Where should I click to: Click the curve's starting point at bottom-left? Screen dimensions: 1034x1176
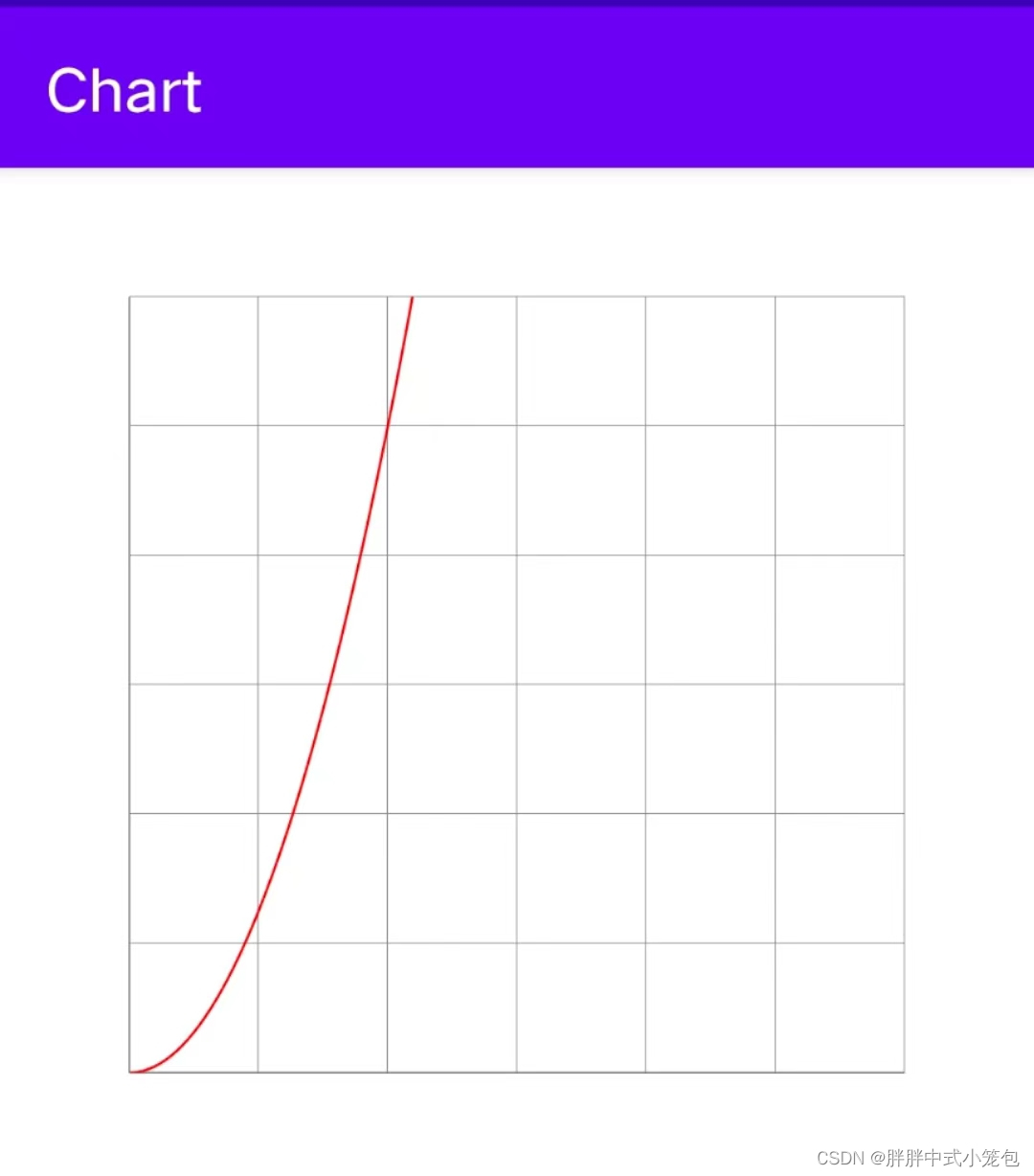[x=134, y=1068]
